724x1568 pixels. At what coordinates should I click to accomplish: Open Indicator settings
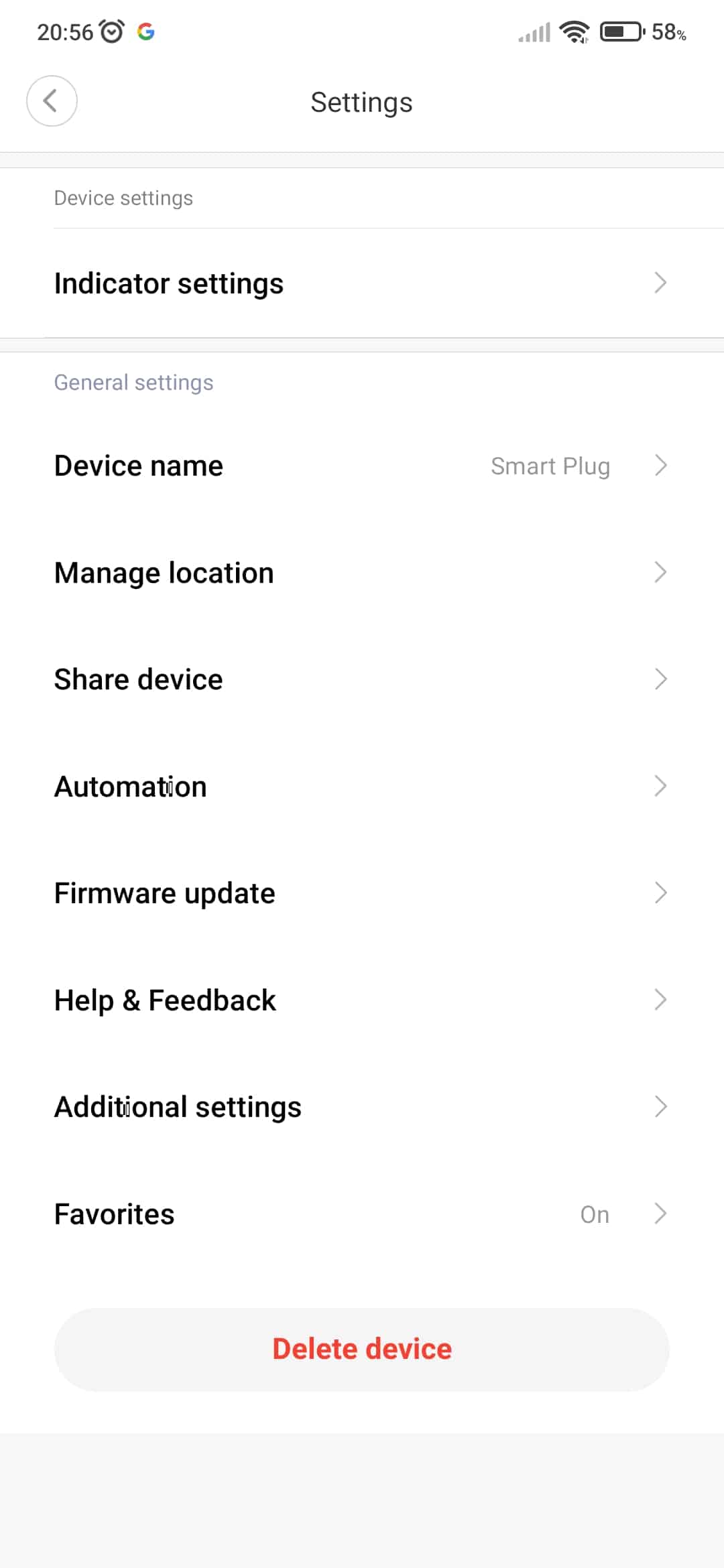[362, 283]
